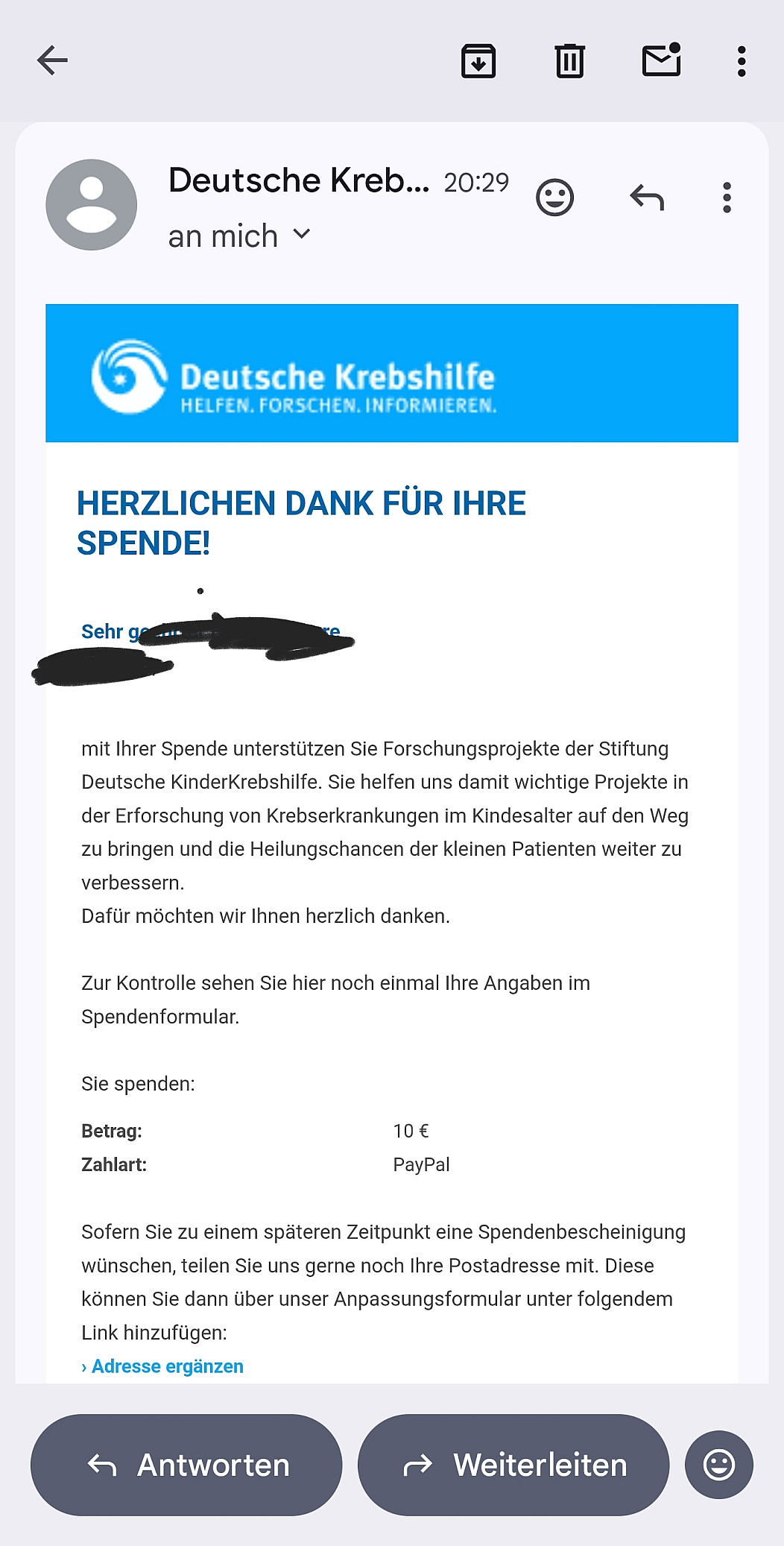The width and height of the screenshot is (784, 1546).
Task: Open the top bar overflow menu
Action: click(x=741, y=61)
